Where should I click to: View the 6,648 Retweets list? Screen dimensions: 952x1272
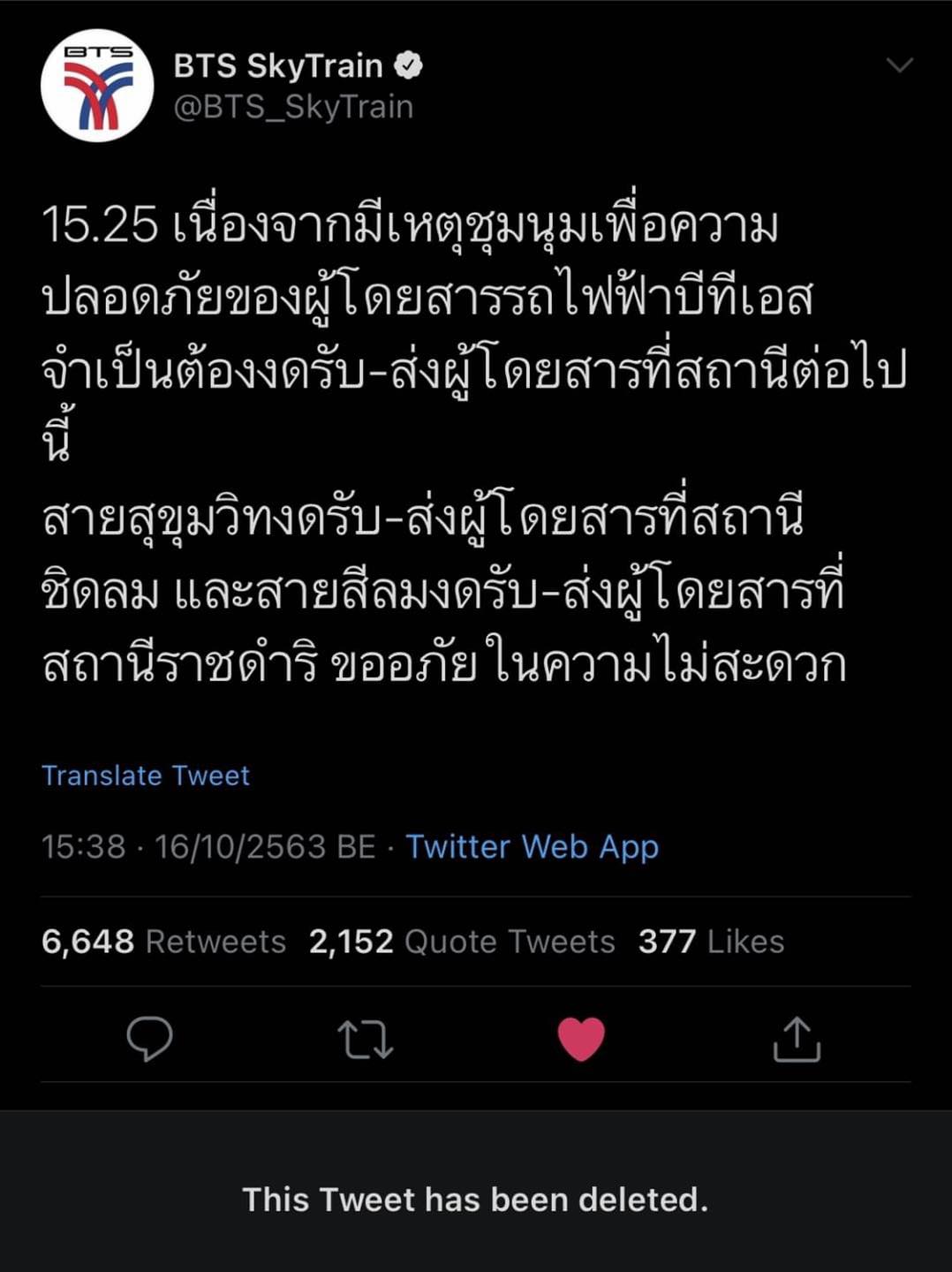tap(164, 942)
